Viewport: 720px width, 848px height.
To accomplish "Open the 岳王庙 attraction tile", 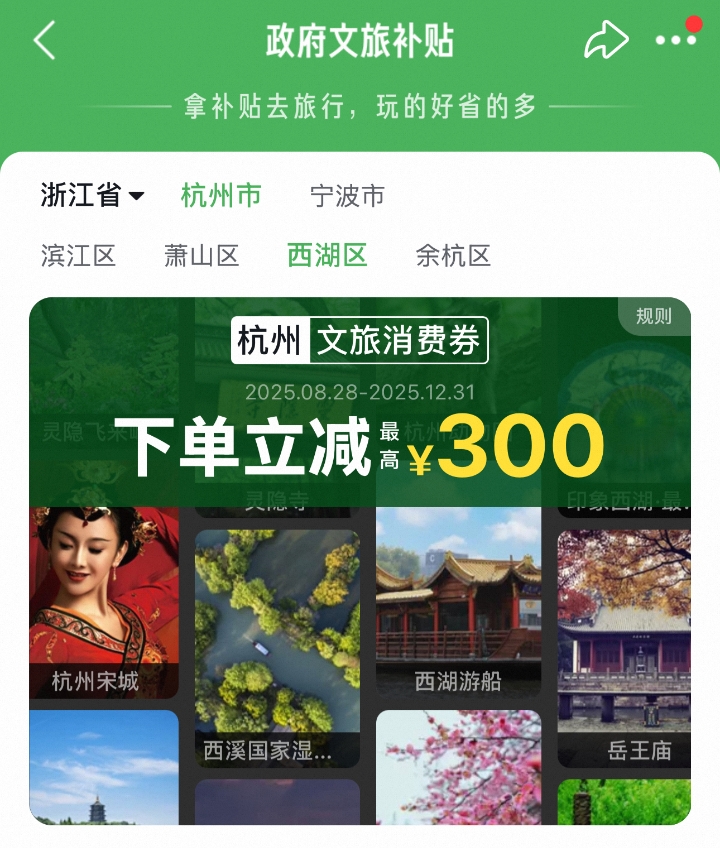I will (624, 650).
